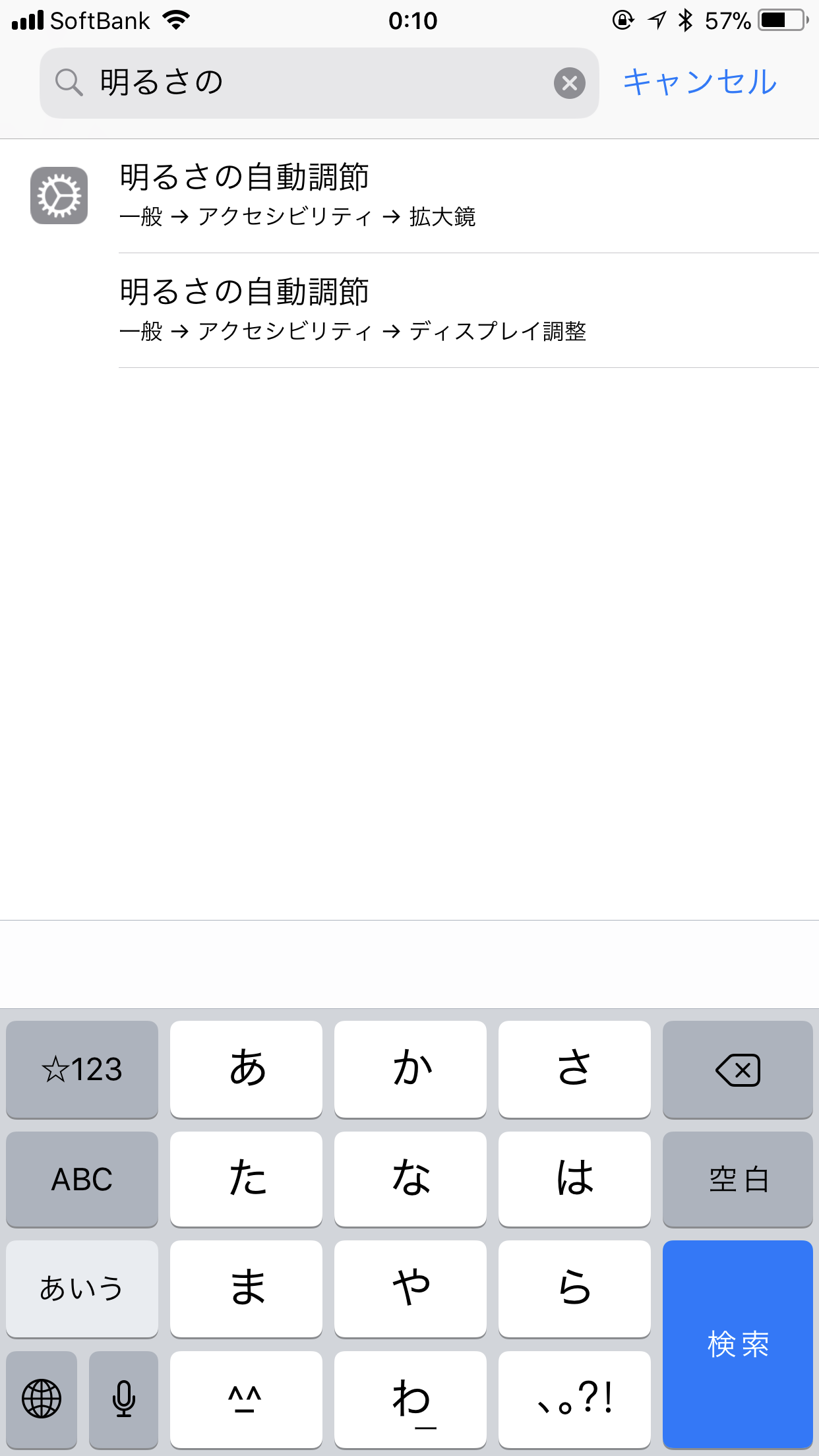Start dictation with the microphone key
819x1456 pixels.
pyautogui.click(x=123, y=1399)
